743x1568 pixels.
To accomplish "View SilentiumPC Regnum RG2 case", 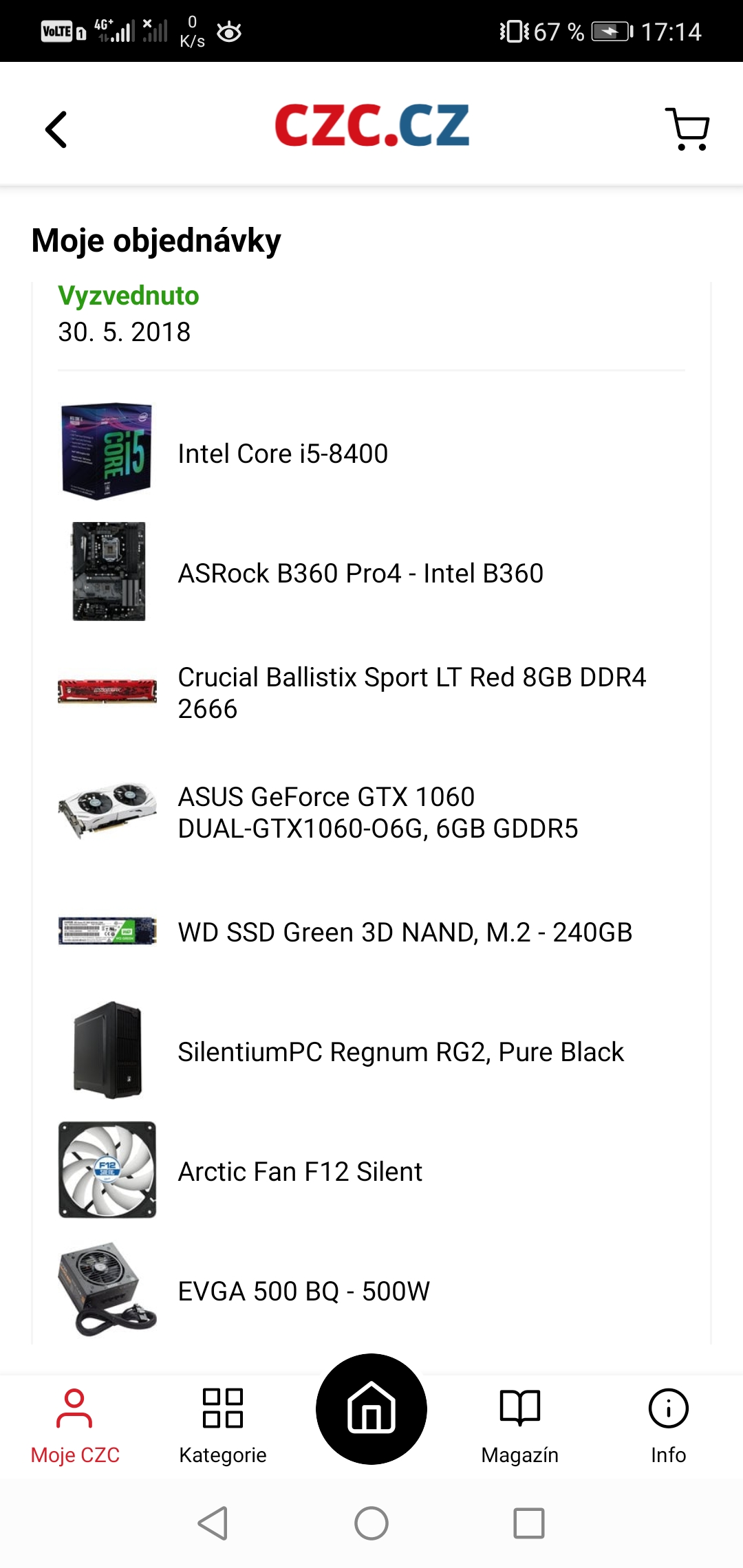I will pos(400,1052).
